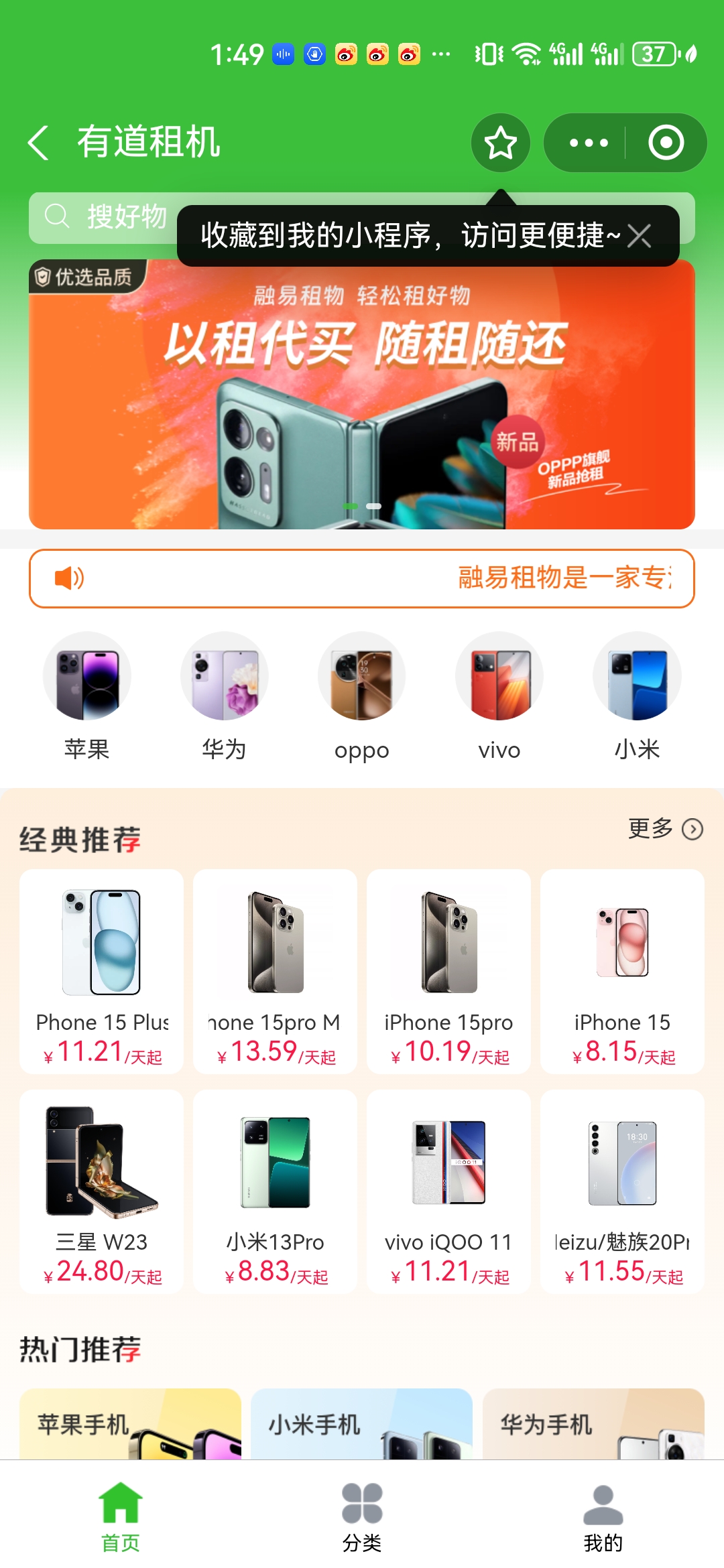The image size is (724, 1568).
Task: Browse the oppo brand category
Action: point(362,697)
